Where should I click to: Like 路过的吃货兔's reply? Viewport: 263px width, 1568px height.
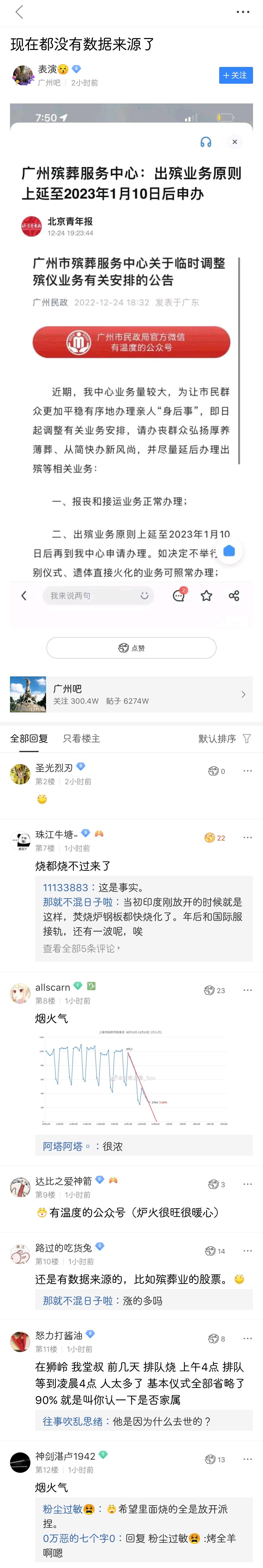(x=215, y=1251)
